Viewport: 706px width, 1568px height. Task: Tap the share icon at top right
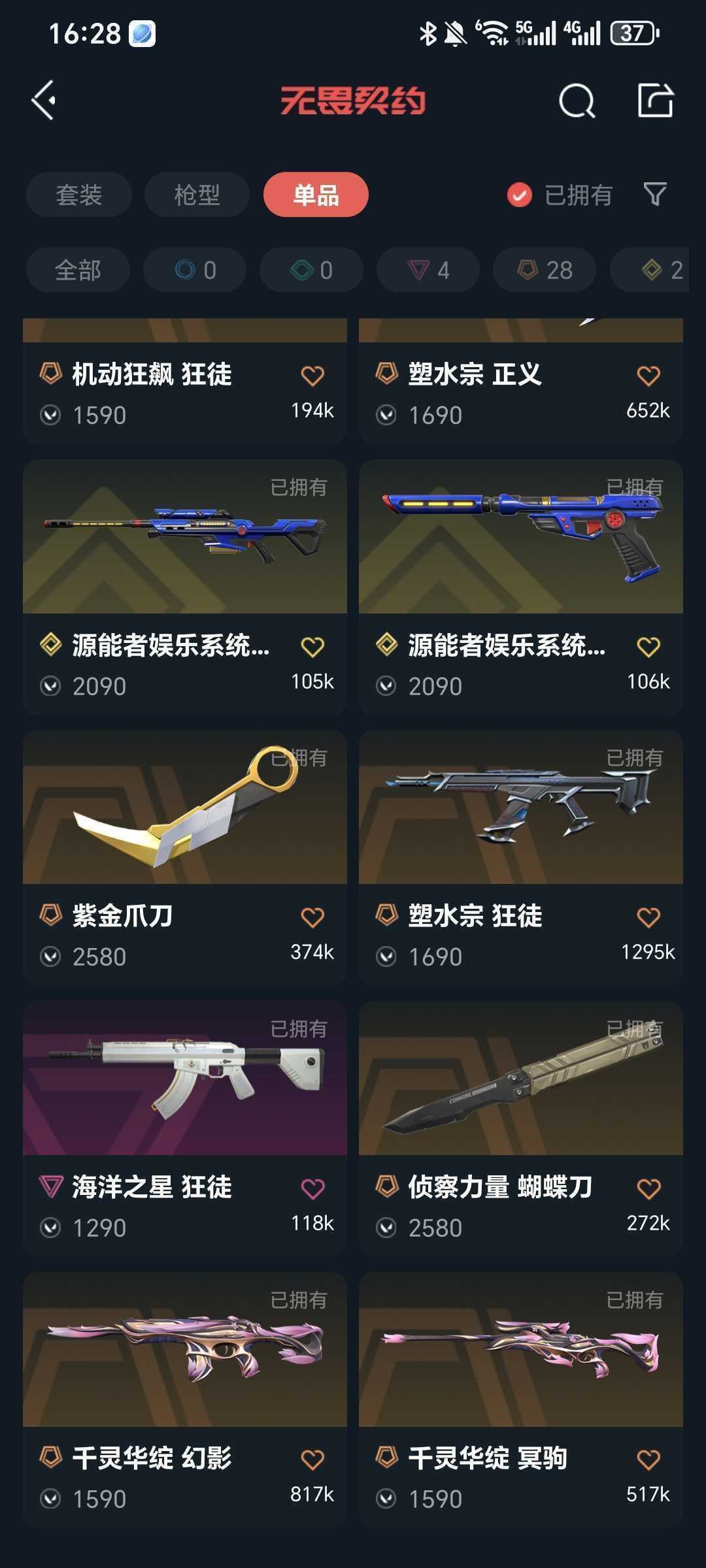655,101
